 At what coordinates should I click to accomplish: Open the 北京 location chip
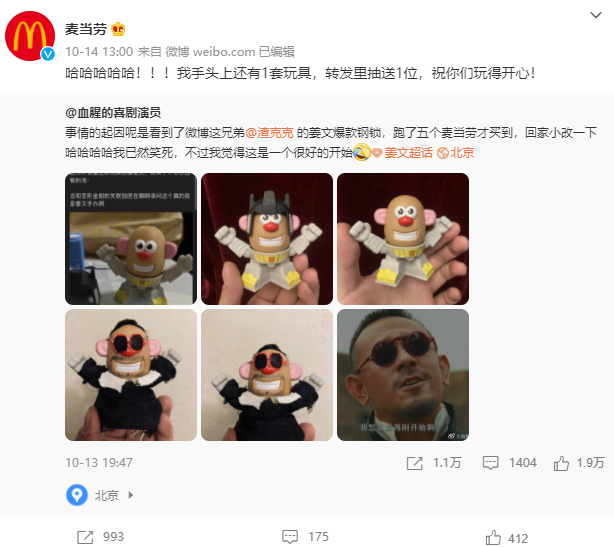100,495
